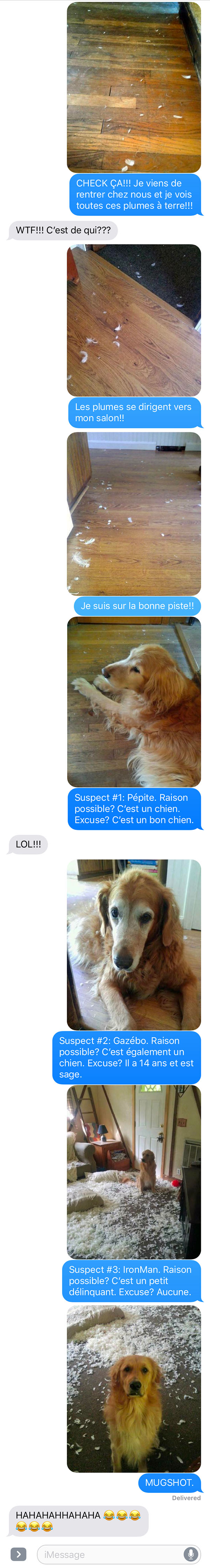The width and height of the screenshot is (210, 1568).
Task: Tap the iMessage text field
Action: point(110,1554)
